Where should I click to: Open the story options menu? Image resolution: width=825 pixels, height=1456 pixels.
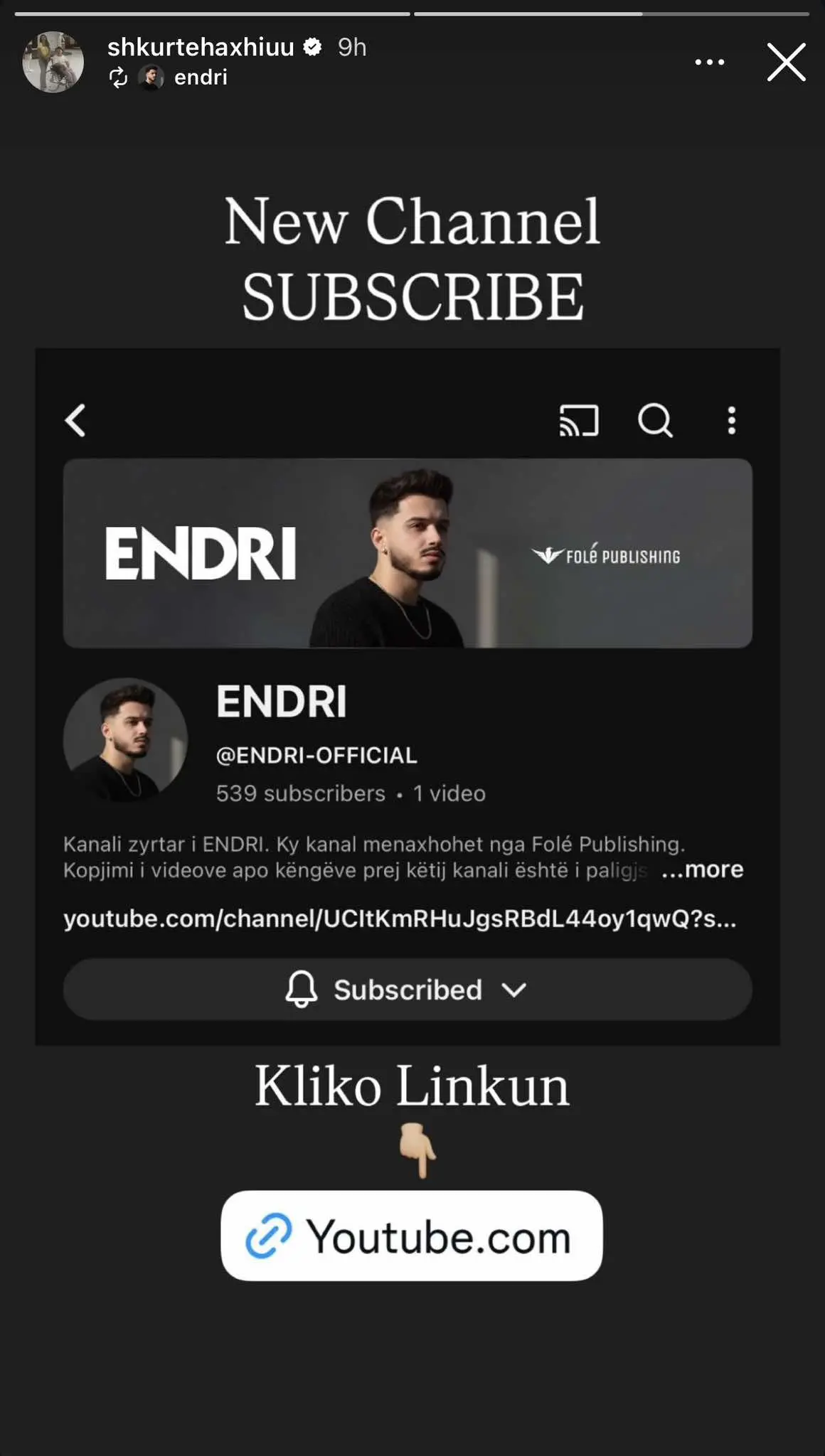(x=709, y=63)
